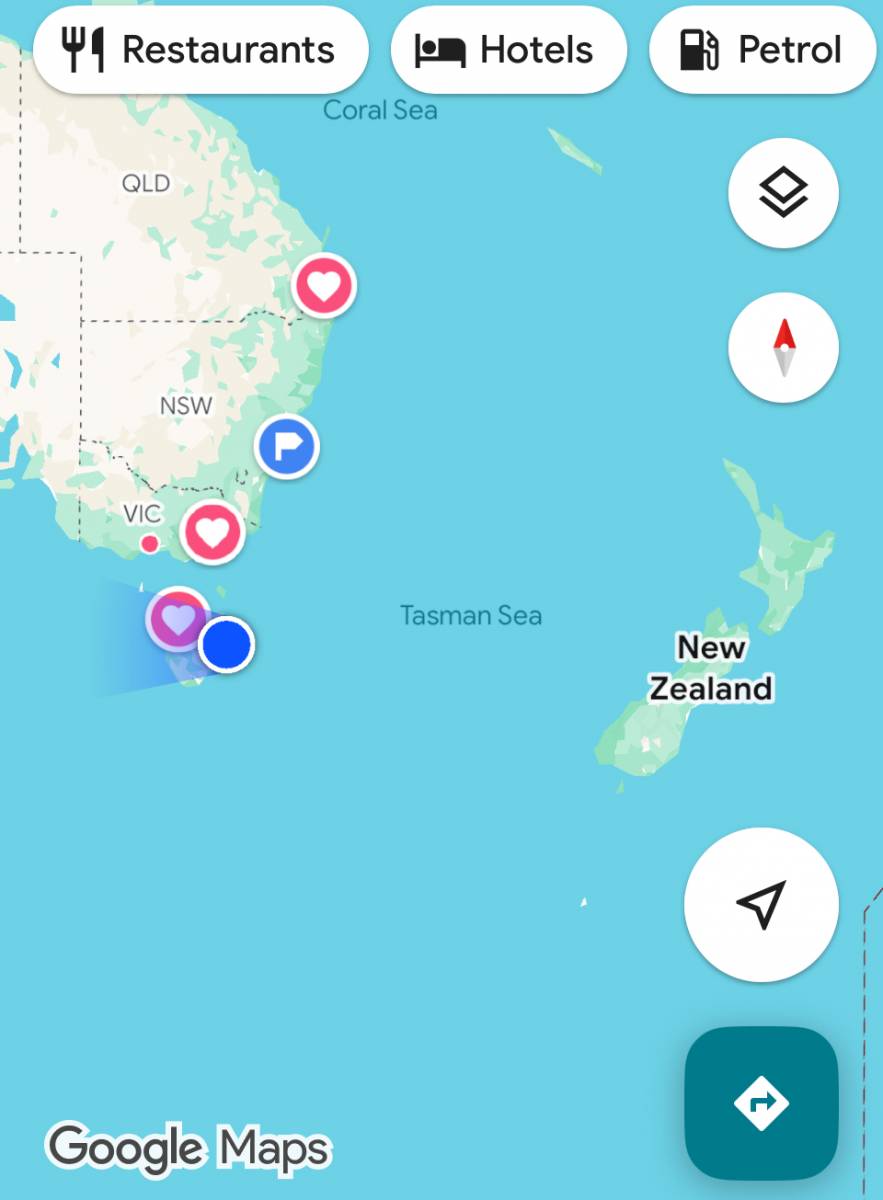Open the blue flag saved place in NSW
Image resolution: width=883 pixels, height=1200 pixels.
click(x=287, y=446)
